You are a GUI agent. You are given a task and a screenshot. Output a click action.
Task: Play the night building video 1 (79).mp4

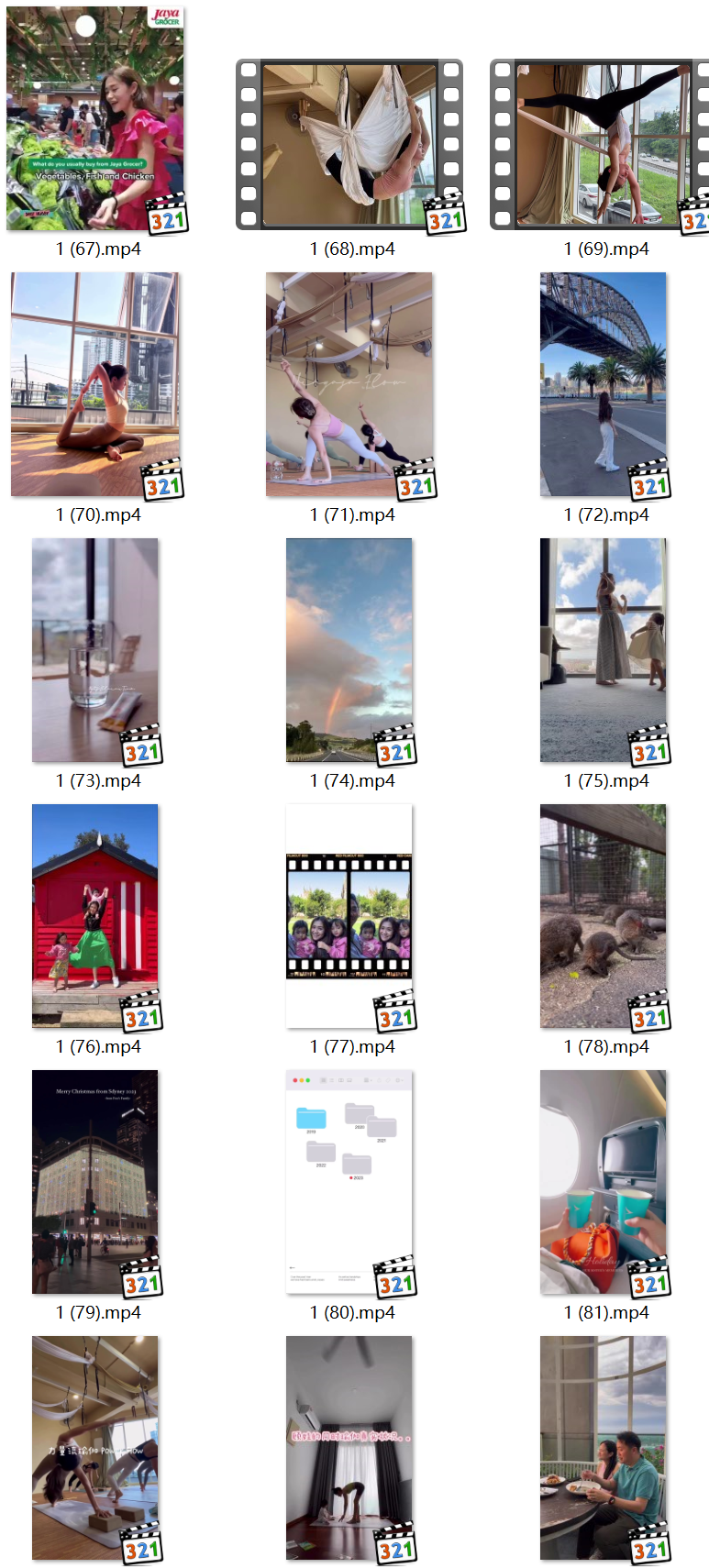tap(95, 1182)
